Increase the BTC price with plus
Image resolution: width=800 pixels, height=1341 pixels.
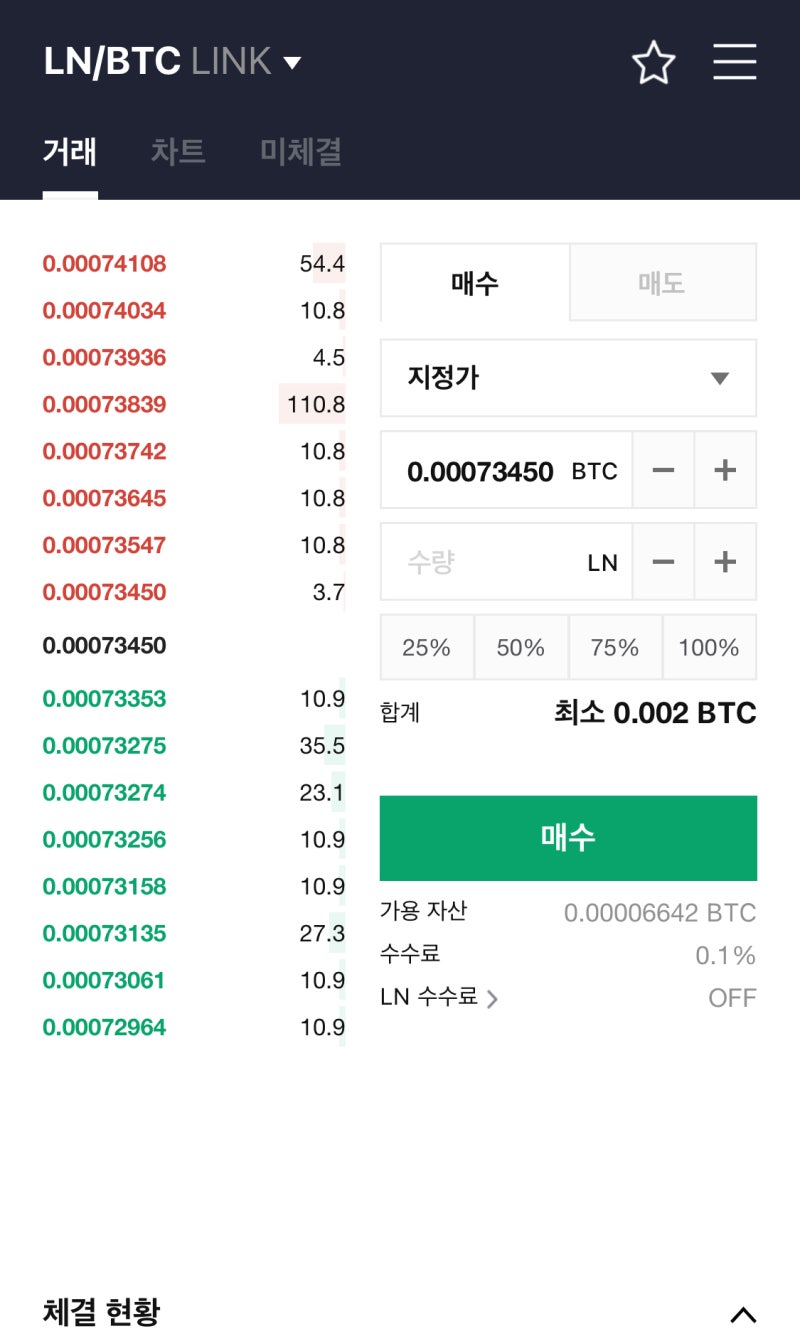click(725, 470)
